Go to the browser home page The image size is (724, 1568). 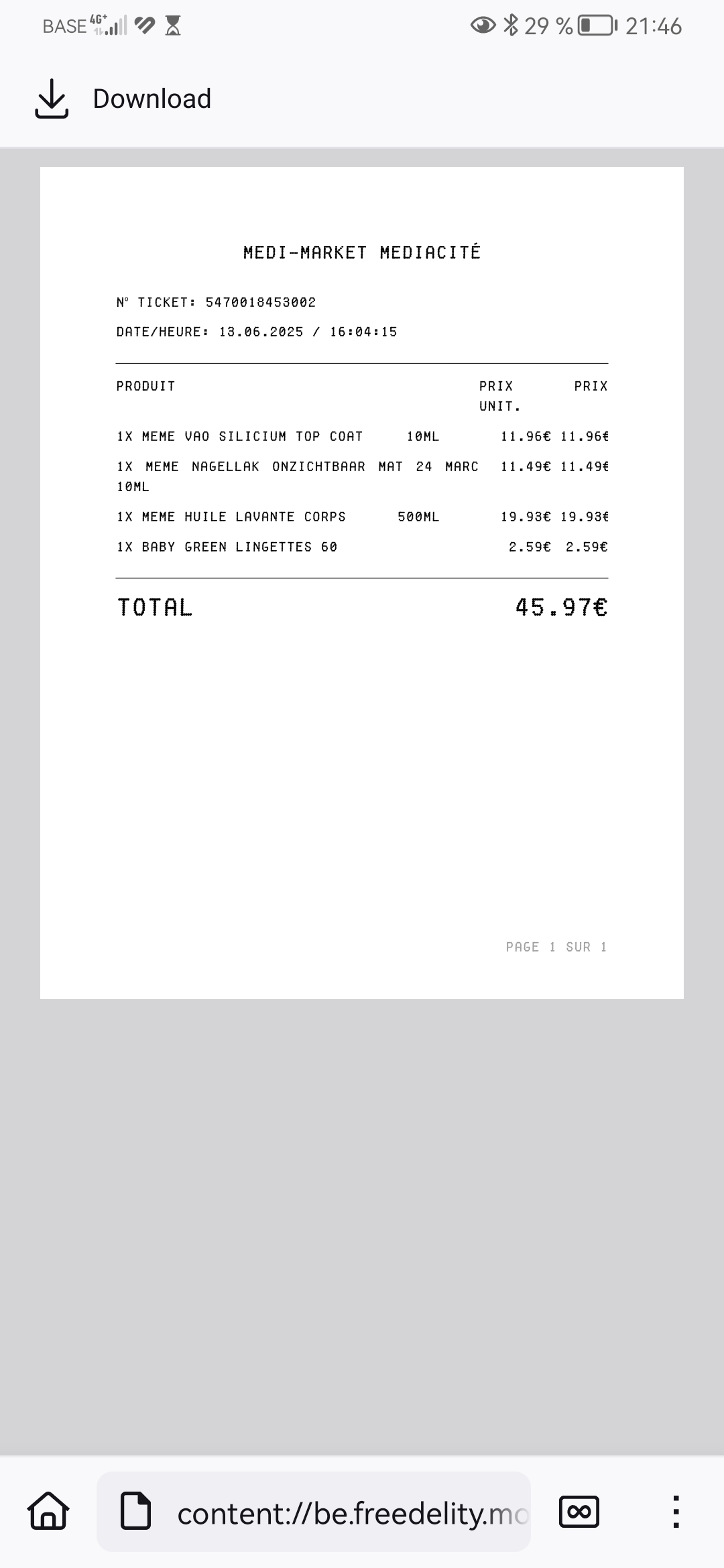point(48,1512)
